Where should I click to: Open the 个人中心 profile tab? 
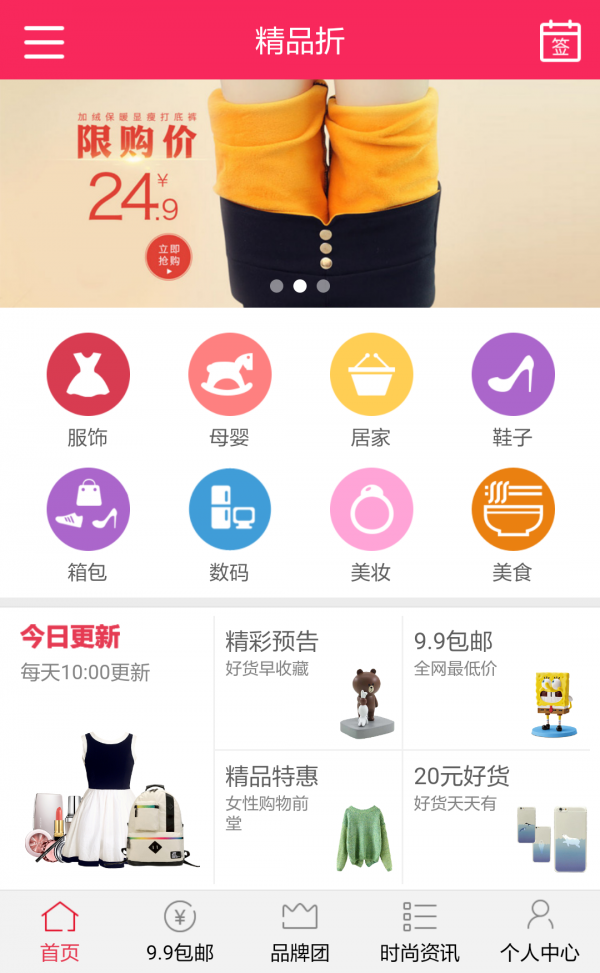(540, 931)
